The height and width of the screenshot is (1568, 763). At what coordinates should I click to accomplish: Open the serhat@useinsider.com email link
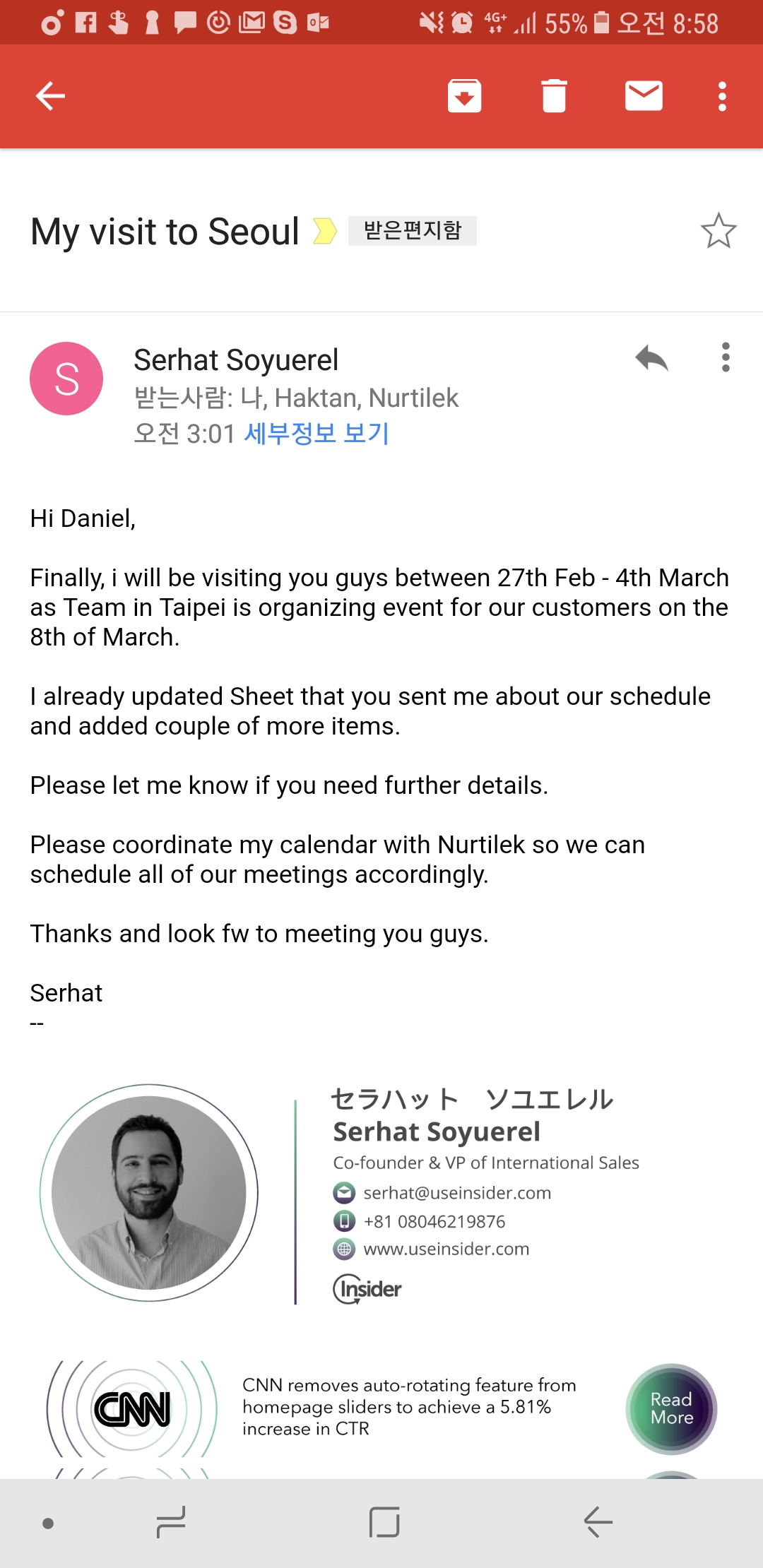(456, 1193)
